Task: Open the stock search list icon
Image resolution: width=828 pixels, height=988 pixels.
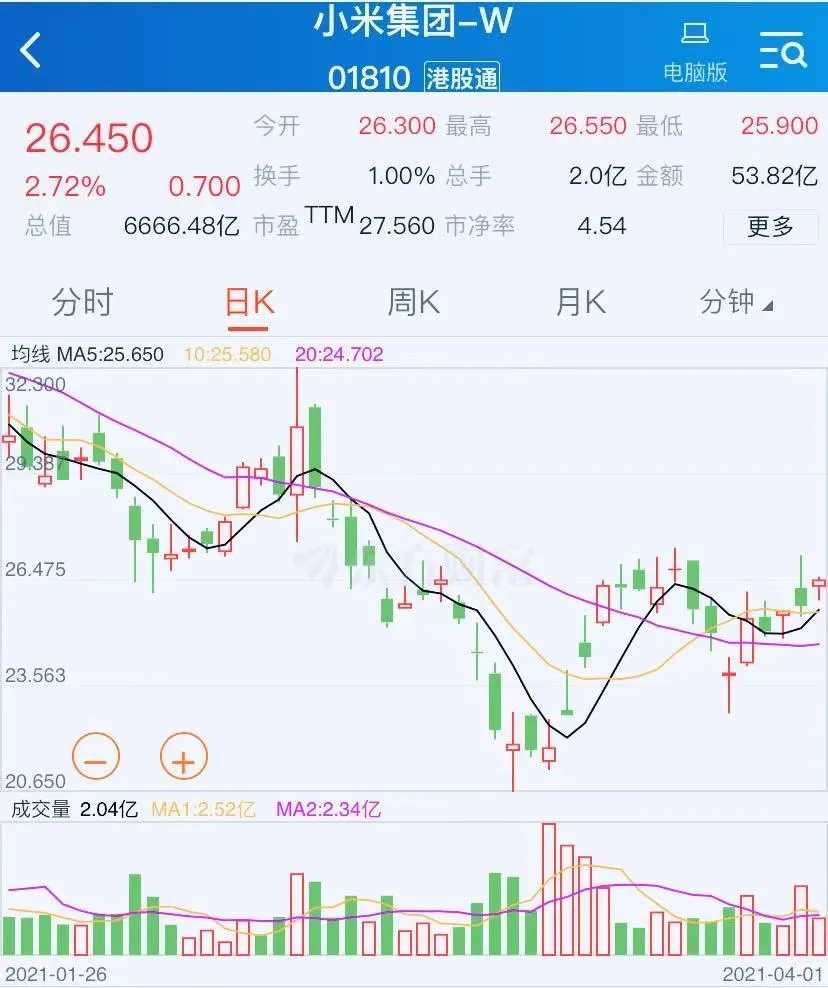Action: [x=782, y=49]
